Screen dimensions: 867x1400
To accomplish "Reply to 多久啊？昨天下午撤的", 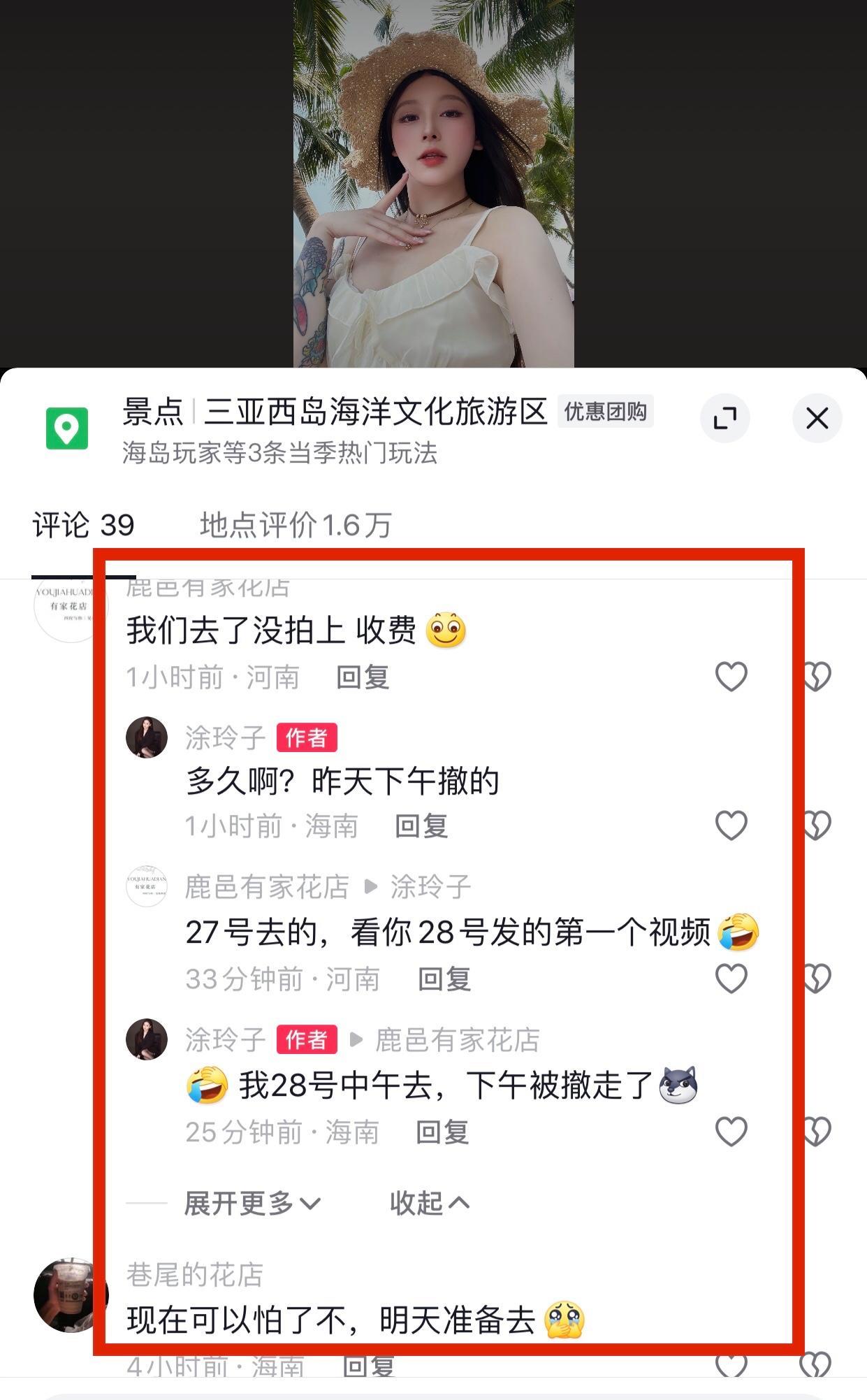I will tap(421, 827).
